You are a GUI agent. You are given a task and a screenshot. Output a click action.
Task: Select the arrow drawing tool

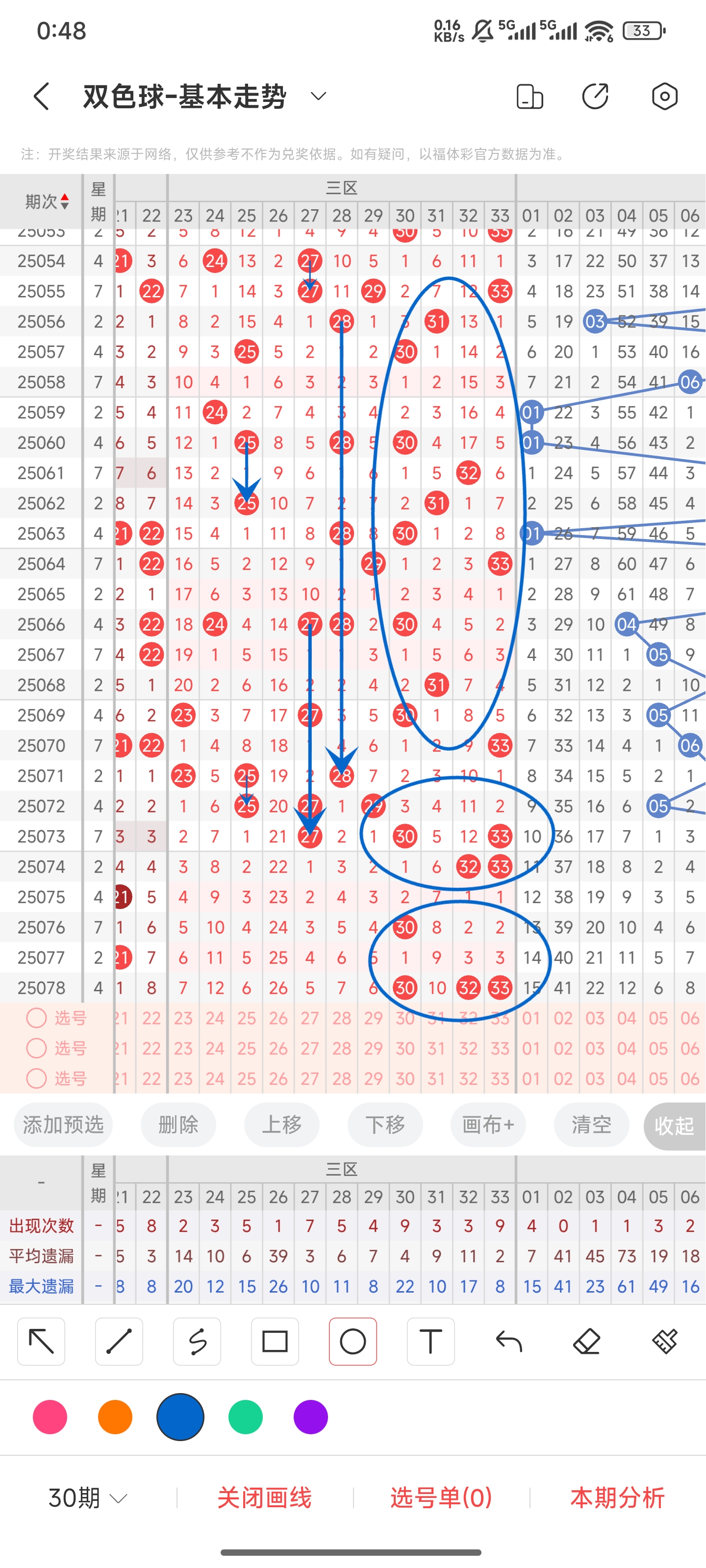41,1341
